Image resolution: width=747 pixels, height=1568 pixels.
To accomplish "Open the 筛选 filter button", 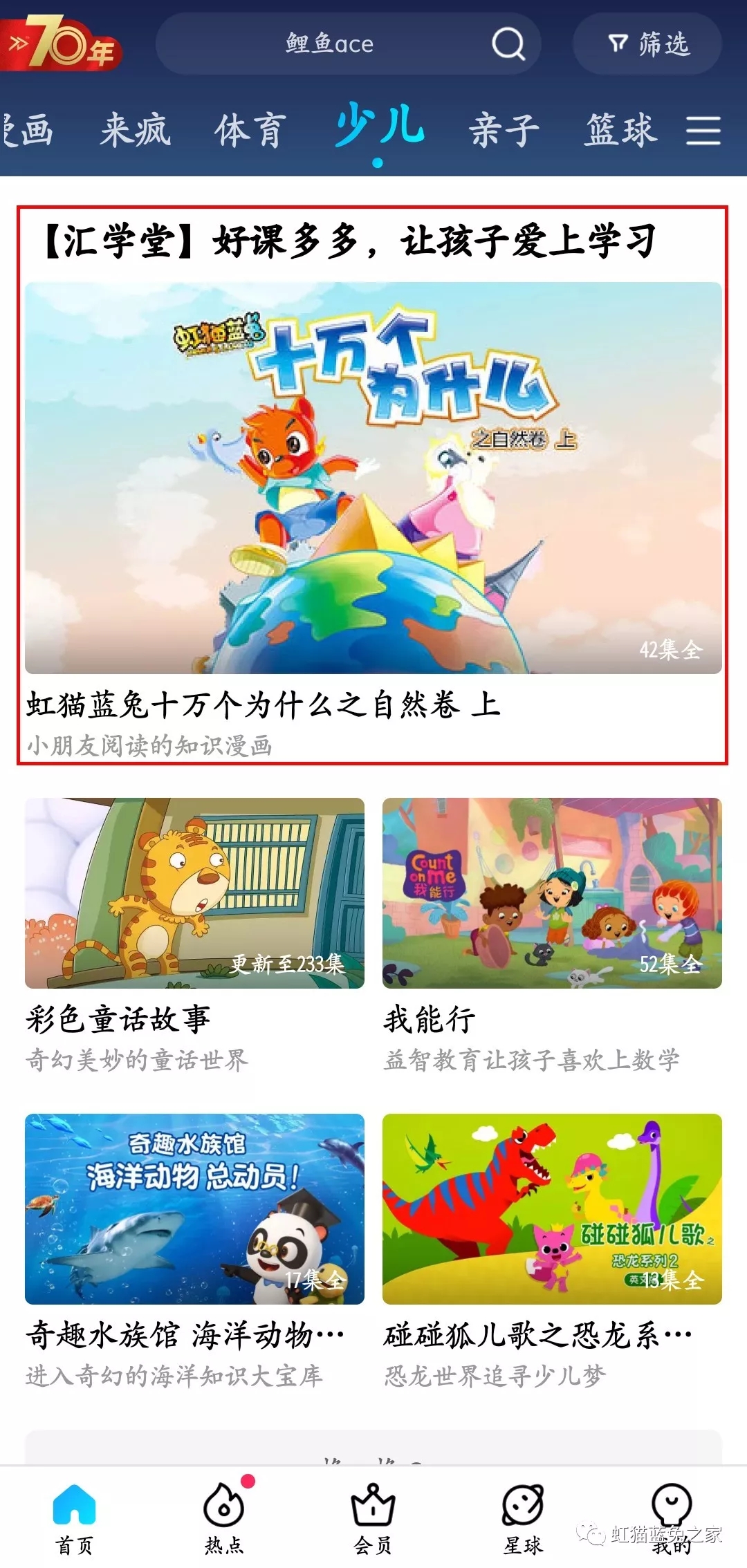I will [647, 44].
